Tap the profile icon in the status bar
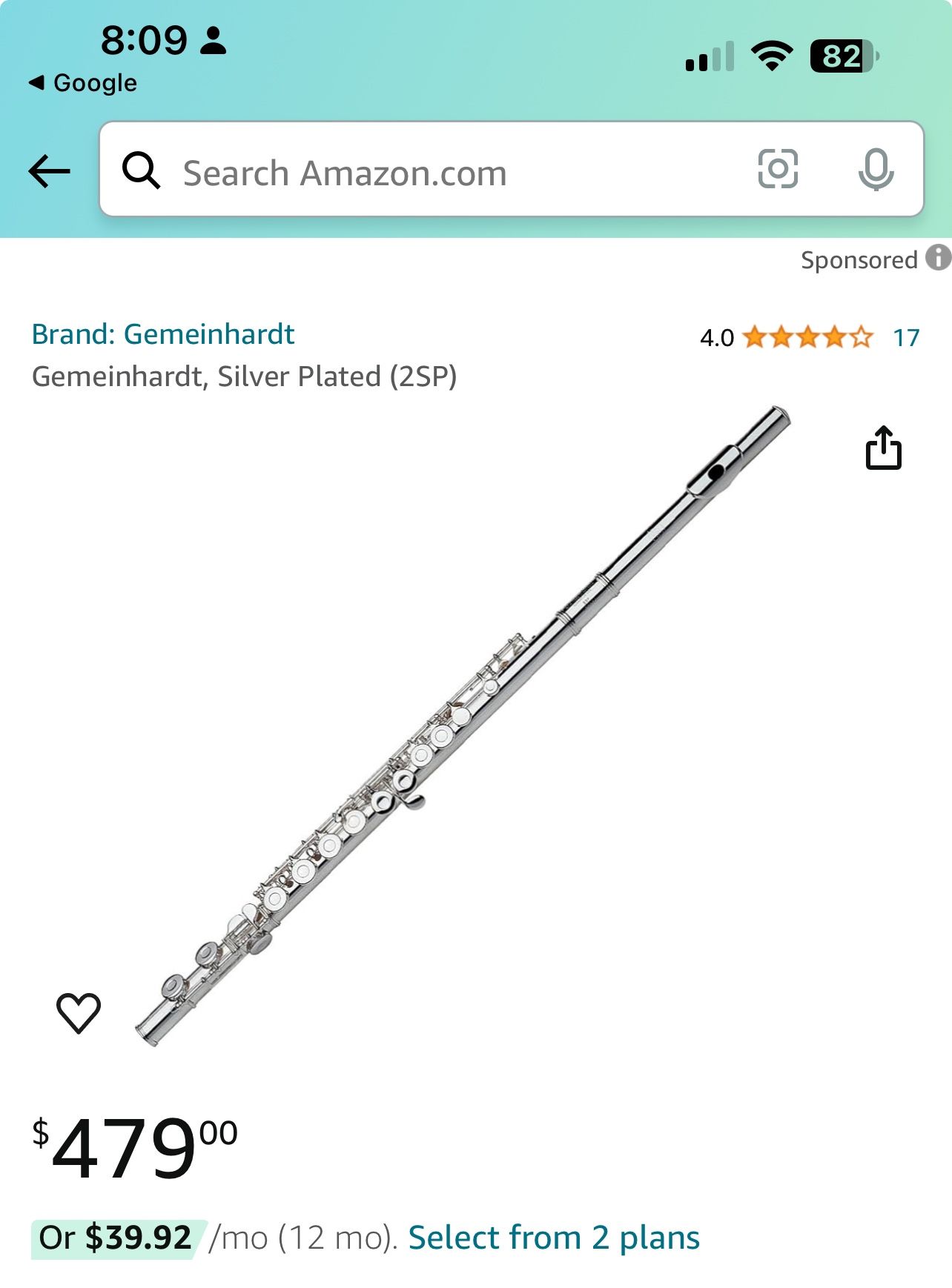 (x=213, y=41)
